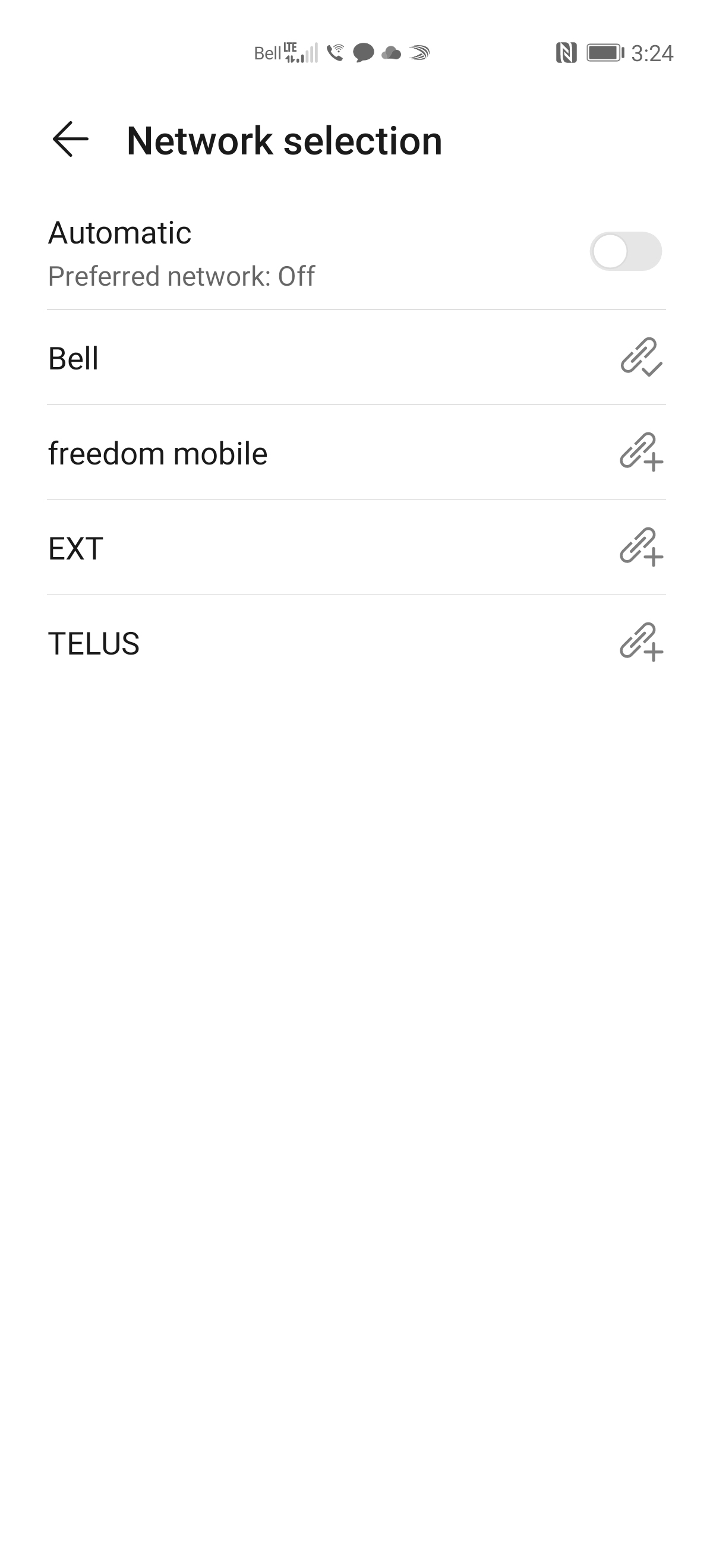Click the call forwarding icon in status bar

[x=336, y=54]
